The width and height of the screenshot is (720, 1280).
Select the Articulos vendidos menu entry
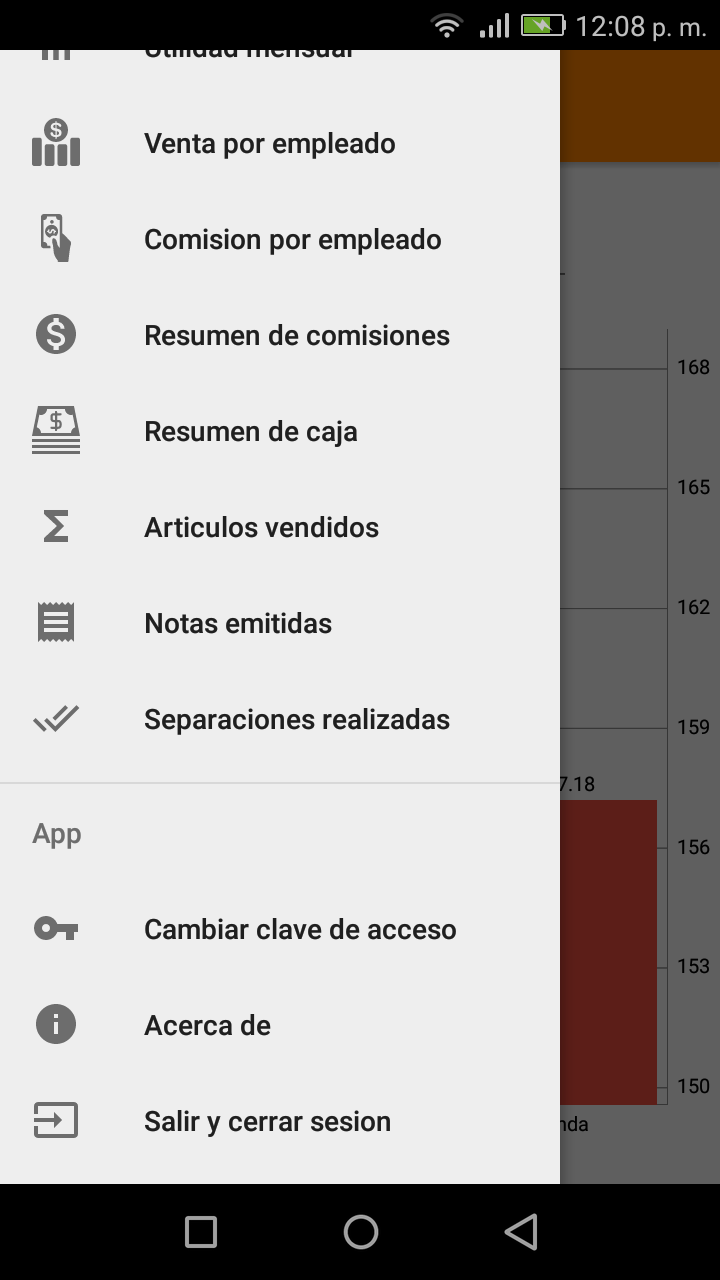coord(262,527)
